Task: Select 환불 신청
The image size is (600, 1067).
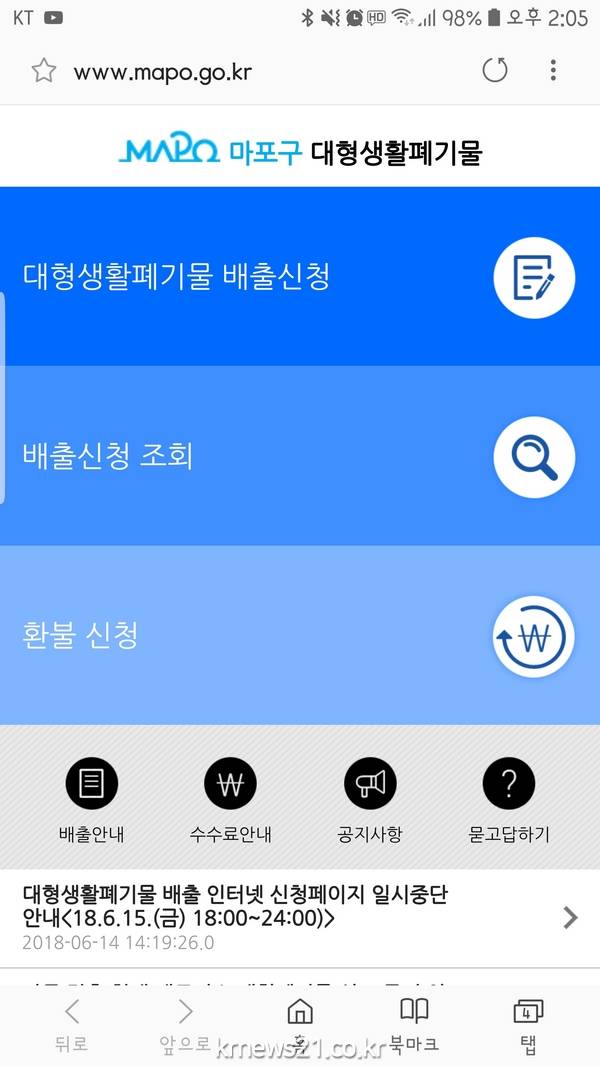Action: coord(300,636)
